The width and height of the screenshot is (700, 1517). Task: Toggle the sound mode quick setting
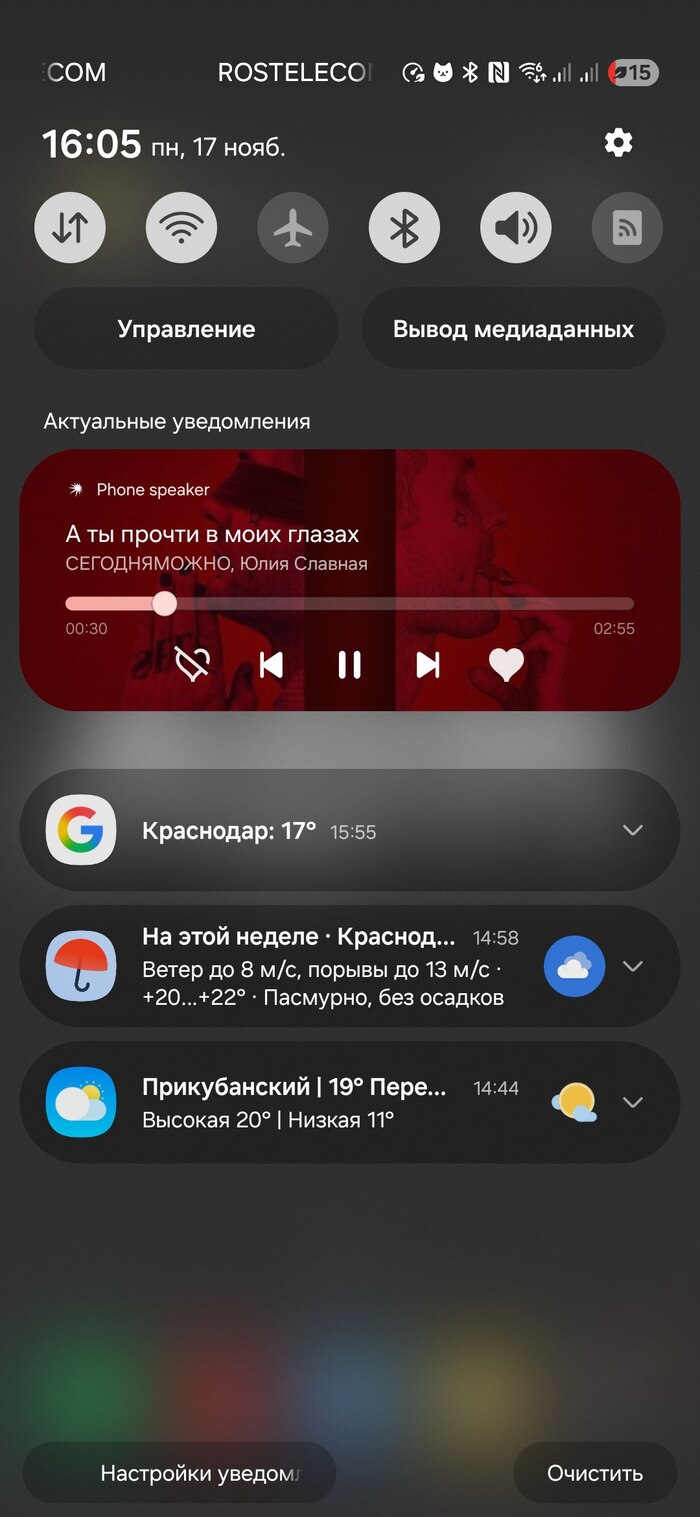pos(516,228)
